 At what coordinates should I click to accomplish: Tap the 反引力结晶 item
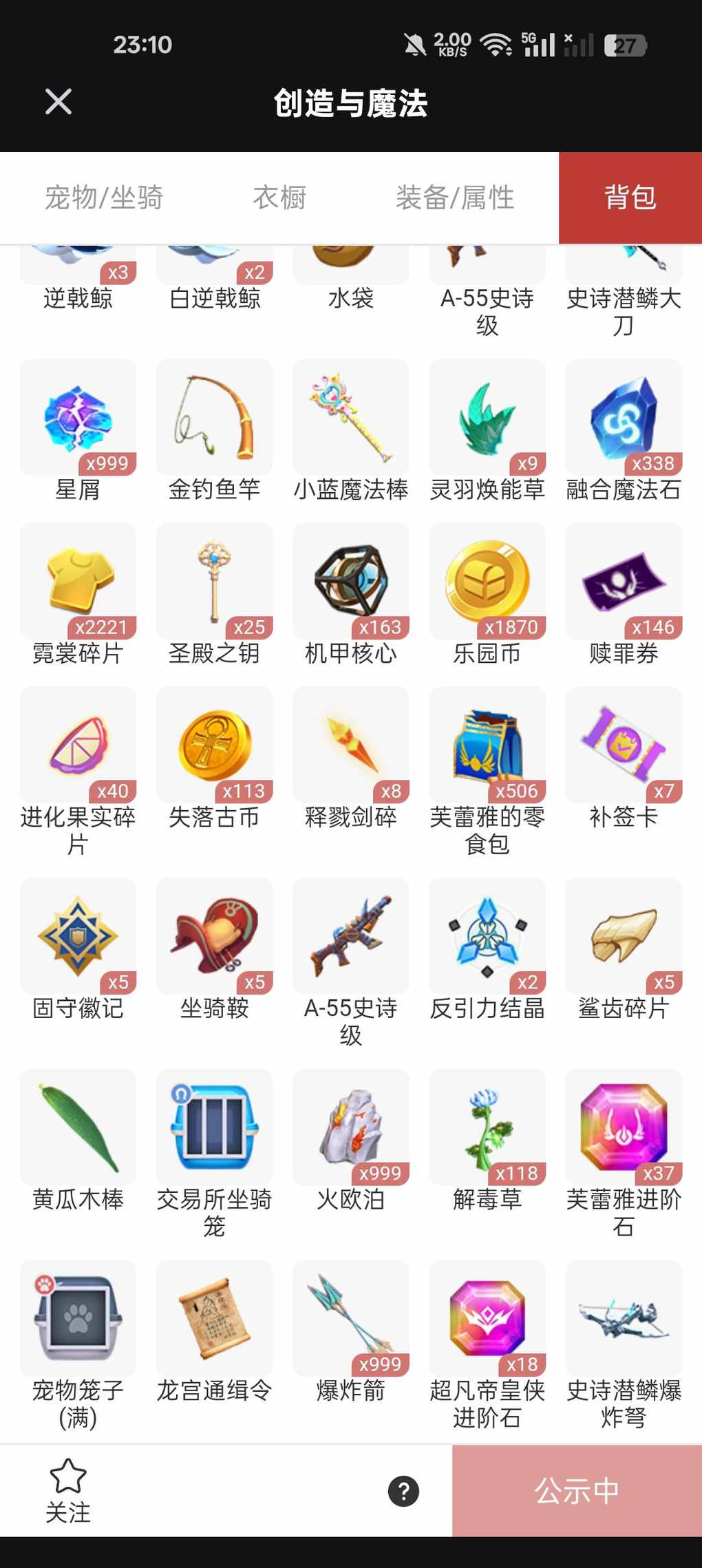487,936
